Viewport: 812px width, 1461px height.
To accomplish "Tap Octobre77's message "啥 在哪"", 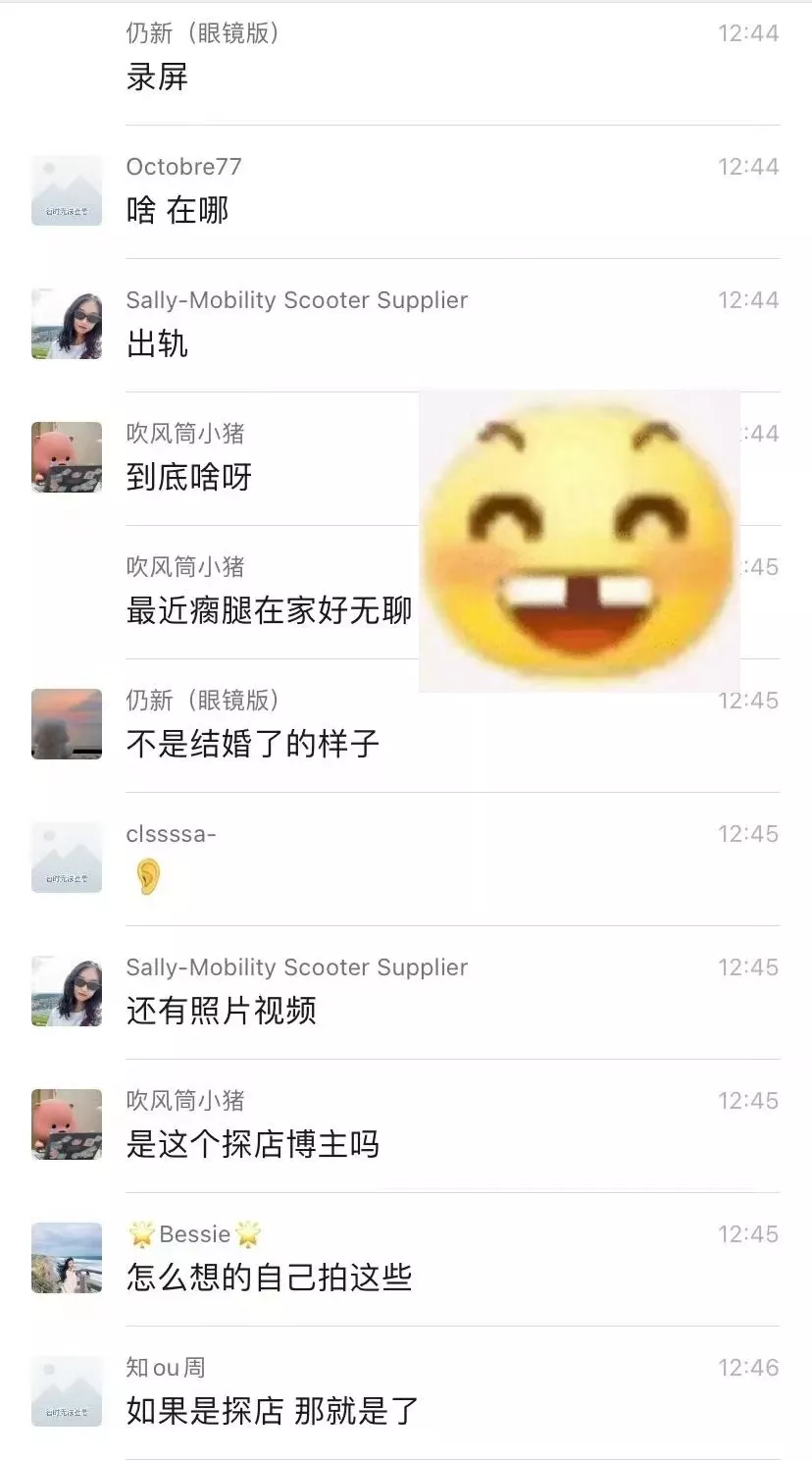I will tap(177, 210).
